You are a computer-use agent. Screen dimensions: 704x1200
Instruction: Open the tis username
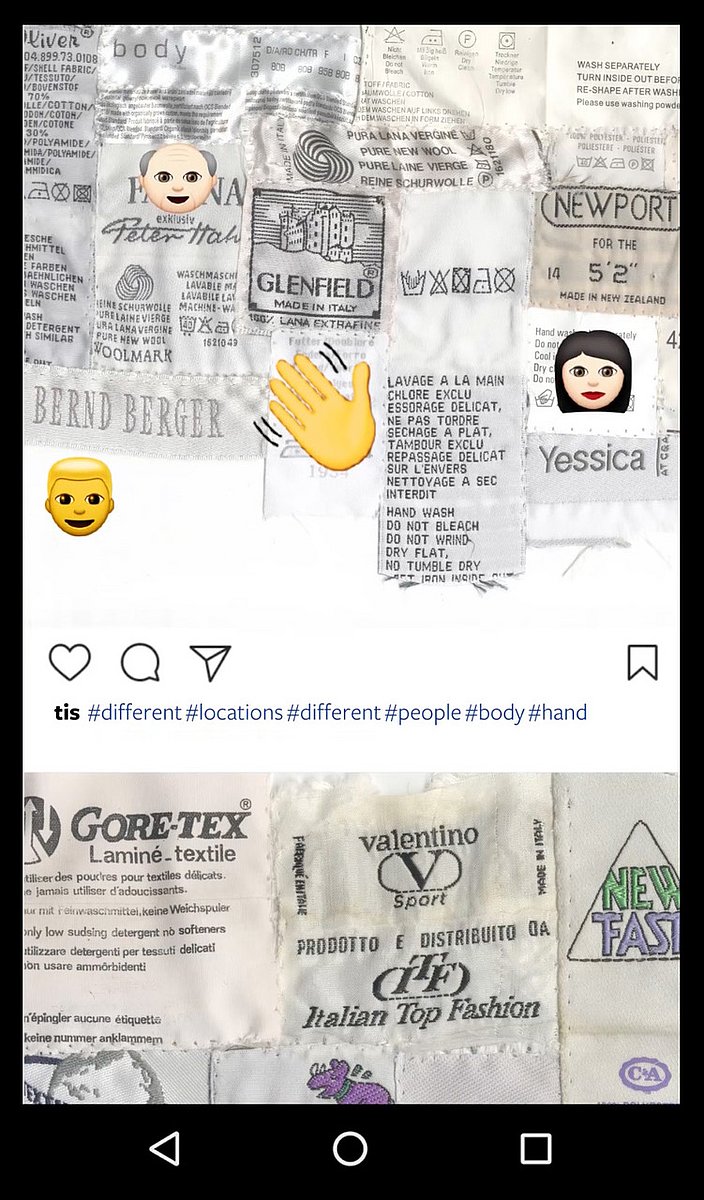(67, 713)
